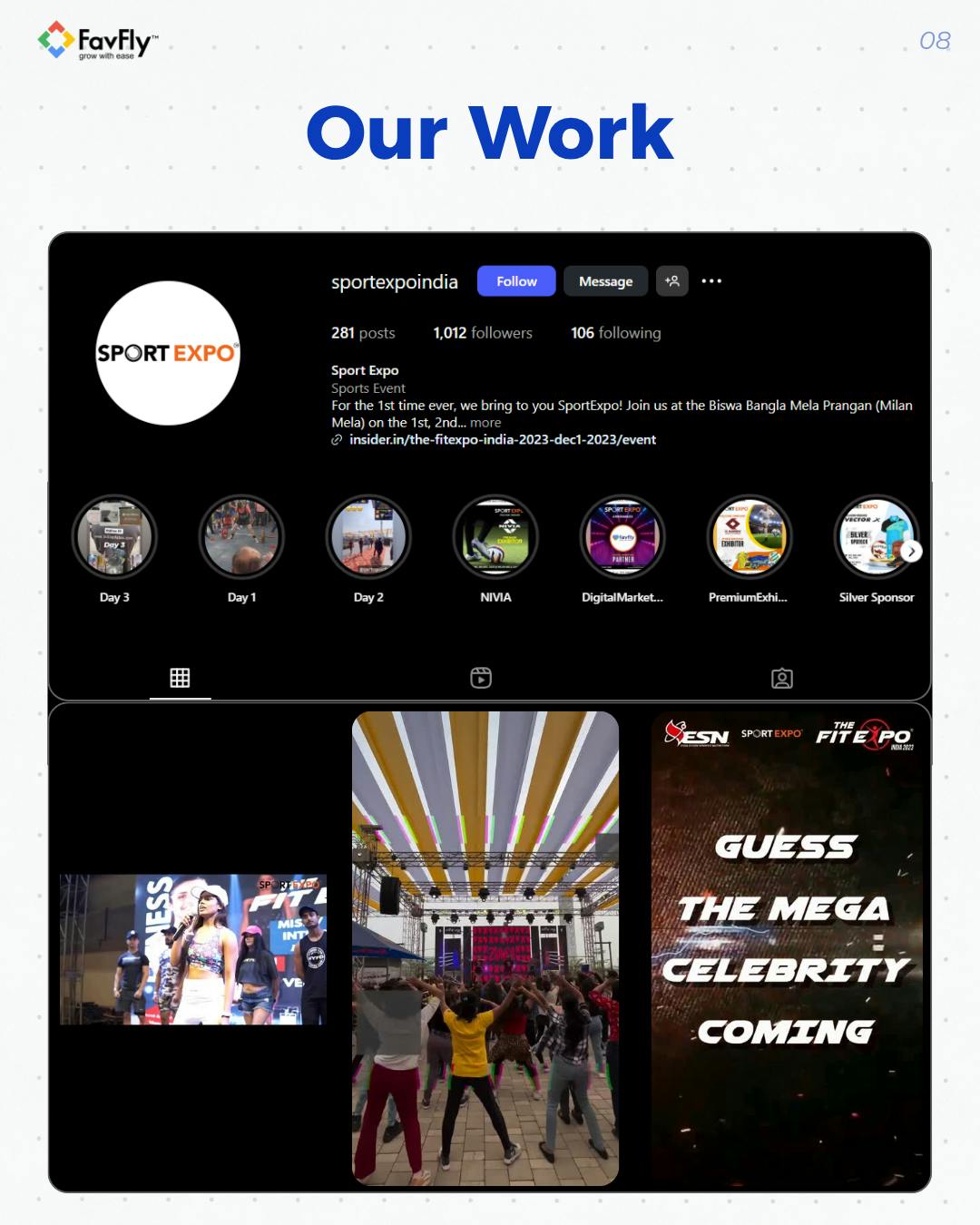Switch to the grid posts tab icon

[x=180, y=677]
